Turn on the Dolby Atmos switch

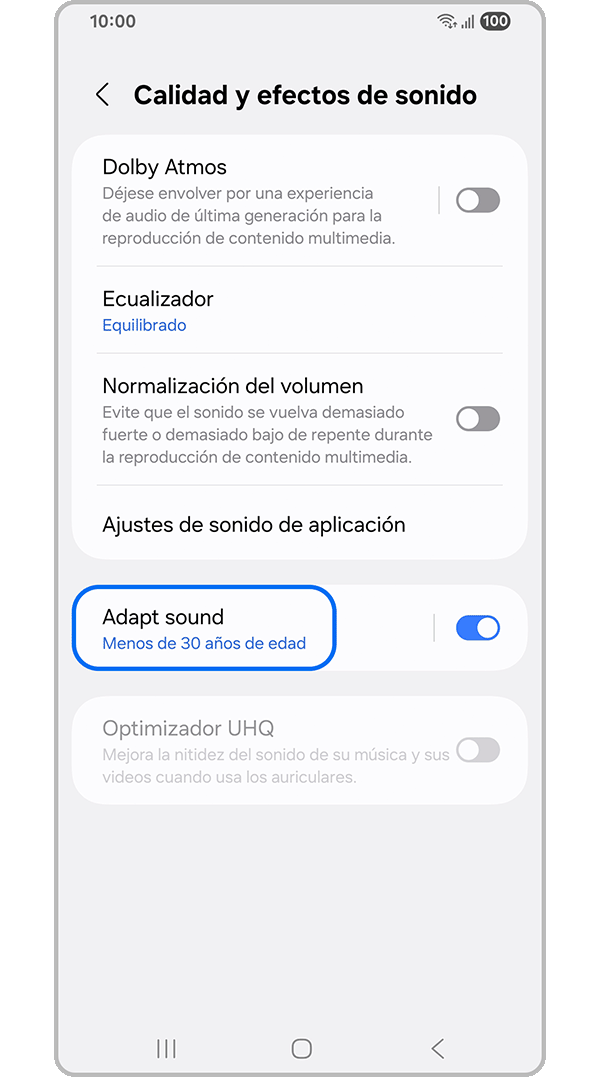(x=477, y=201)
